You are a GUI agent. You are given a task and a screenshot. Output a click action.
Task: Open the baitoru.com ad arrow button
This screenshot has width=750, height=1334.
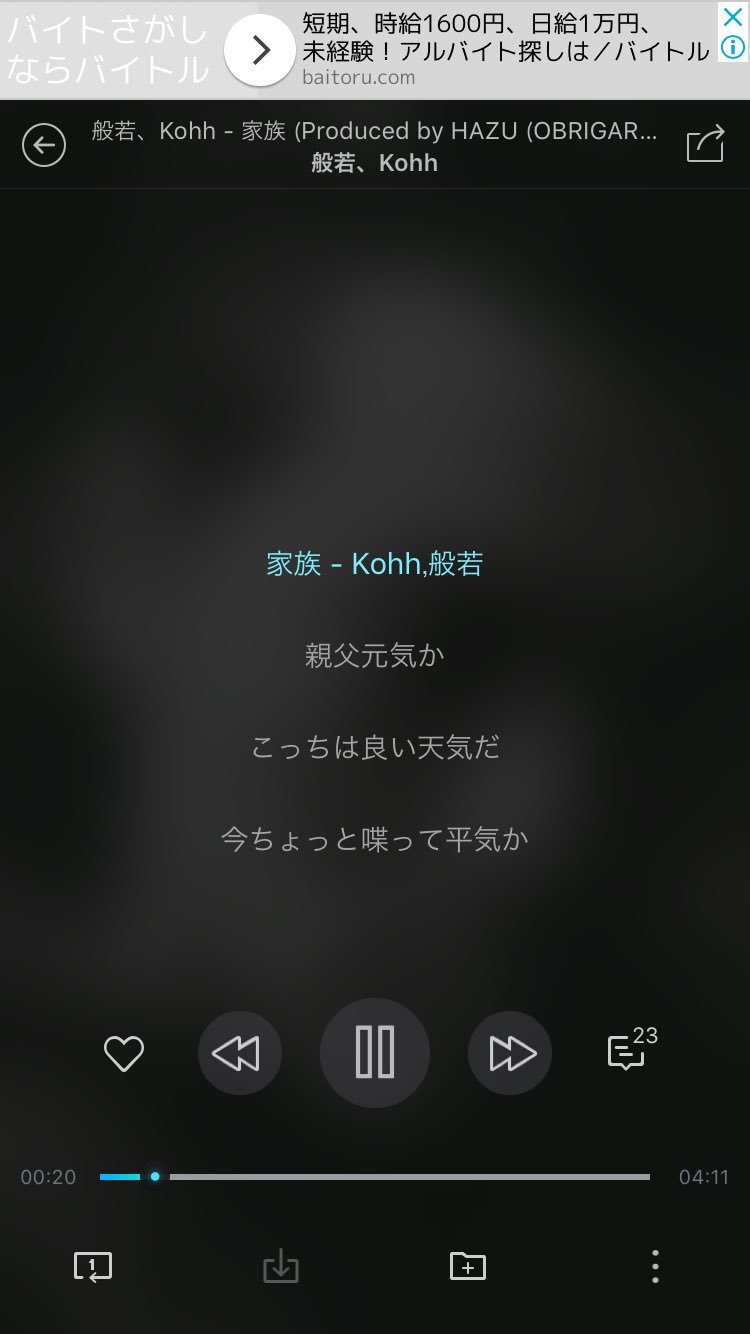(259, 50)
